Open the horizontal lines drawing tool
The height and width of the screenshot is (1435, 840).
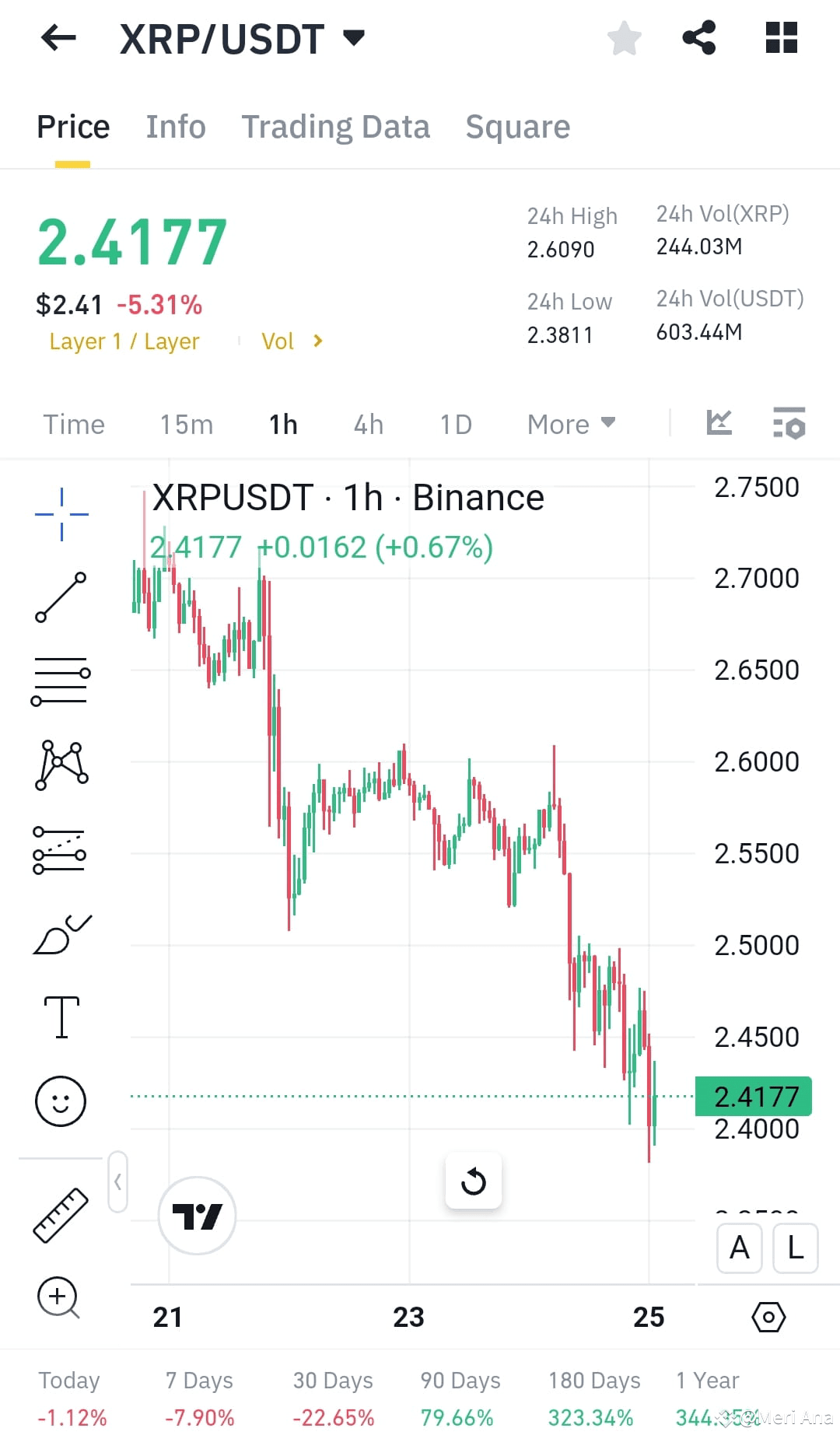click(x=61, y=681)
